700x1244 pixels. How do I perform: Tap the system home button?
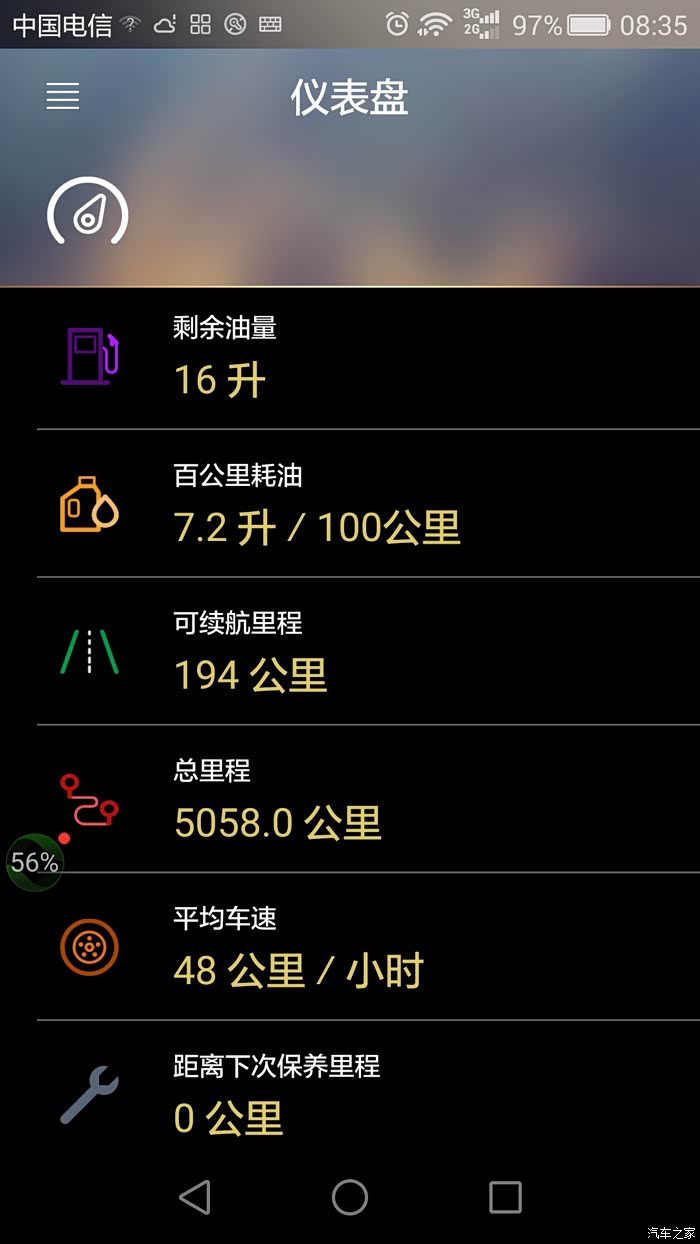350,1197
